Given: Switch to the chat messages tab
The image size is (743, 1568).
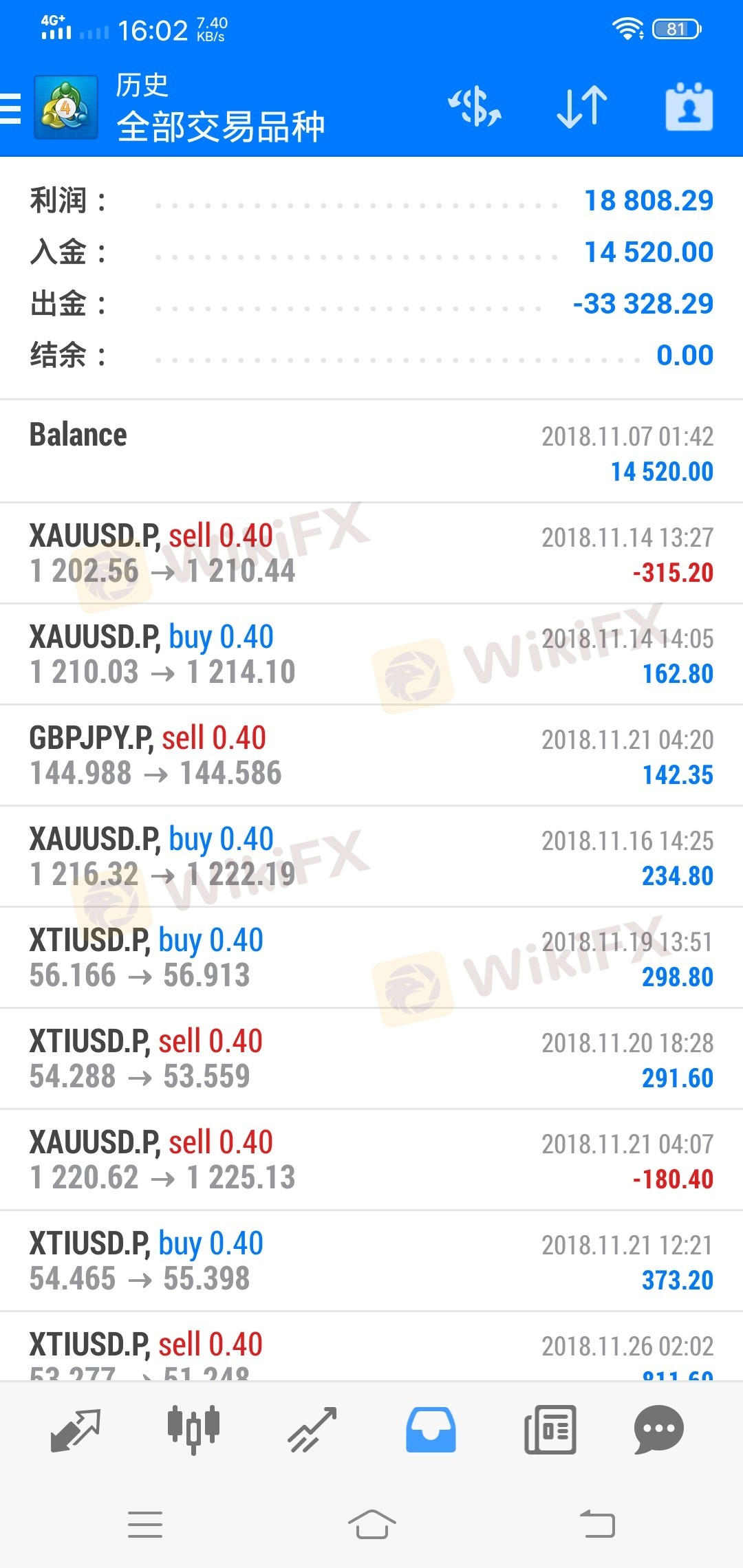Looking at the screenshot, I should [659, 1430].
